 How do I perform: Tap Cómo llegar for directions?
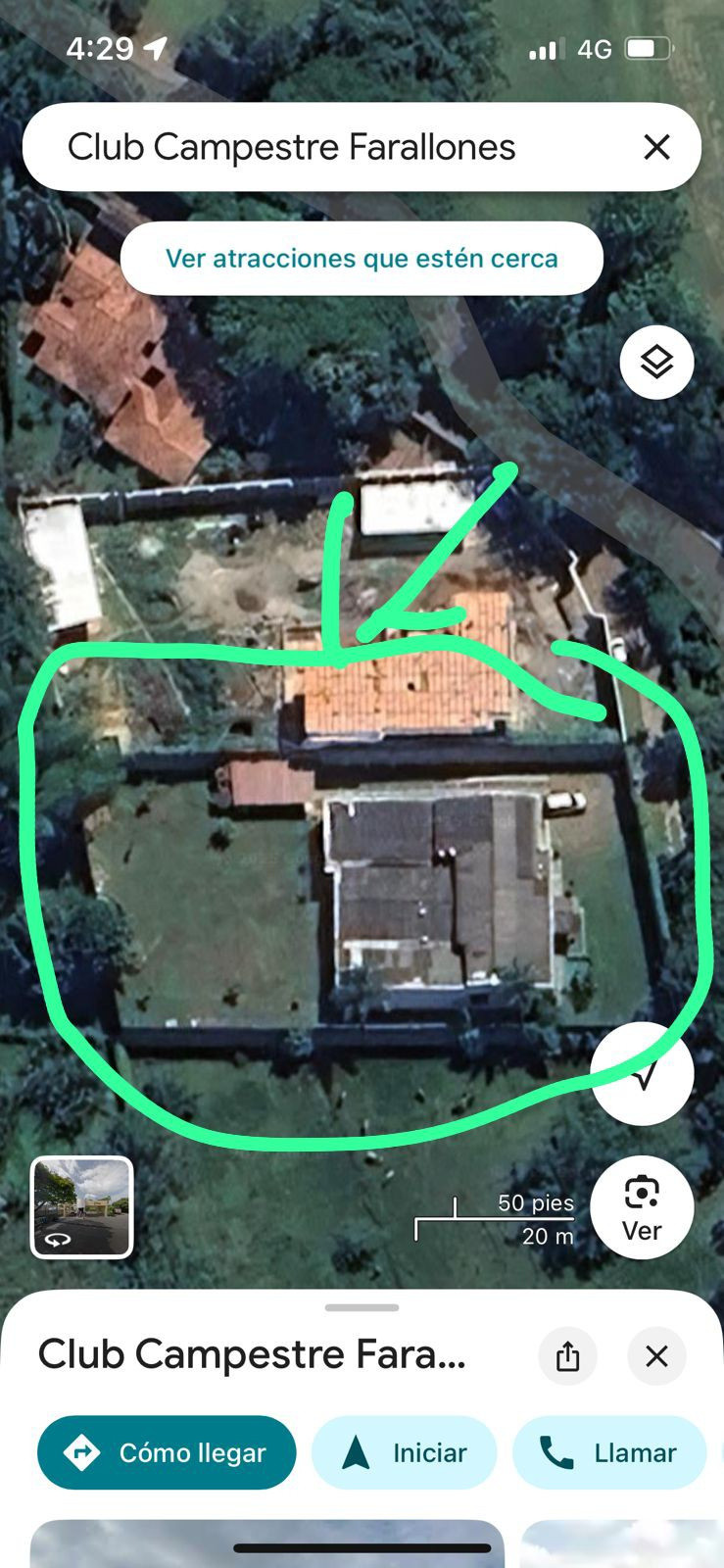pyautogui.click(x=167, y=1452)
